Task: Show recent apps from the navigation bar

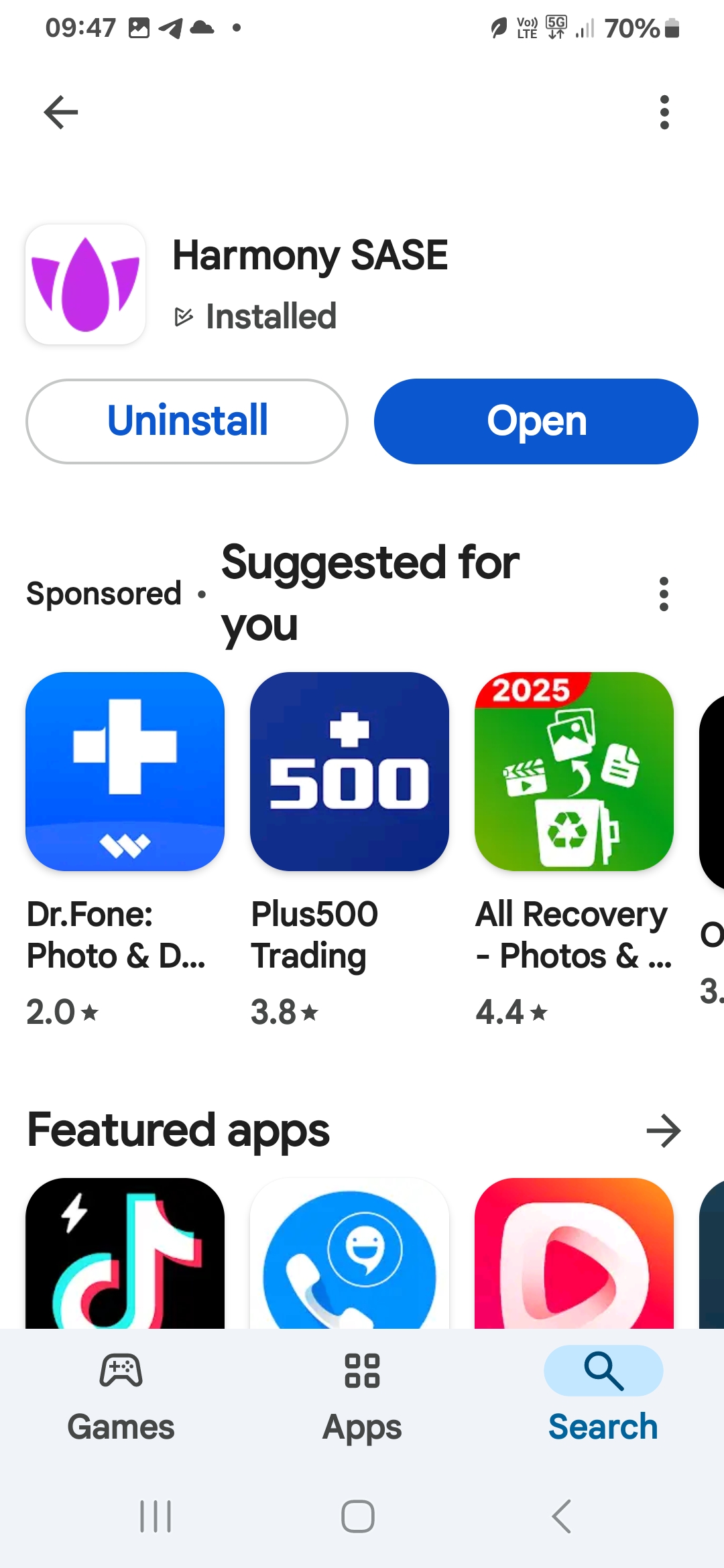Action: [x=156, y=1516]
